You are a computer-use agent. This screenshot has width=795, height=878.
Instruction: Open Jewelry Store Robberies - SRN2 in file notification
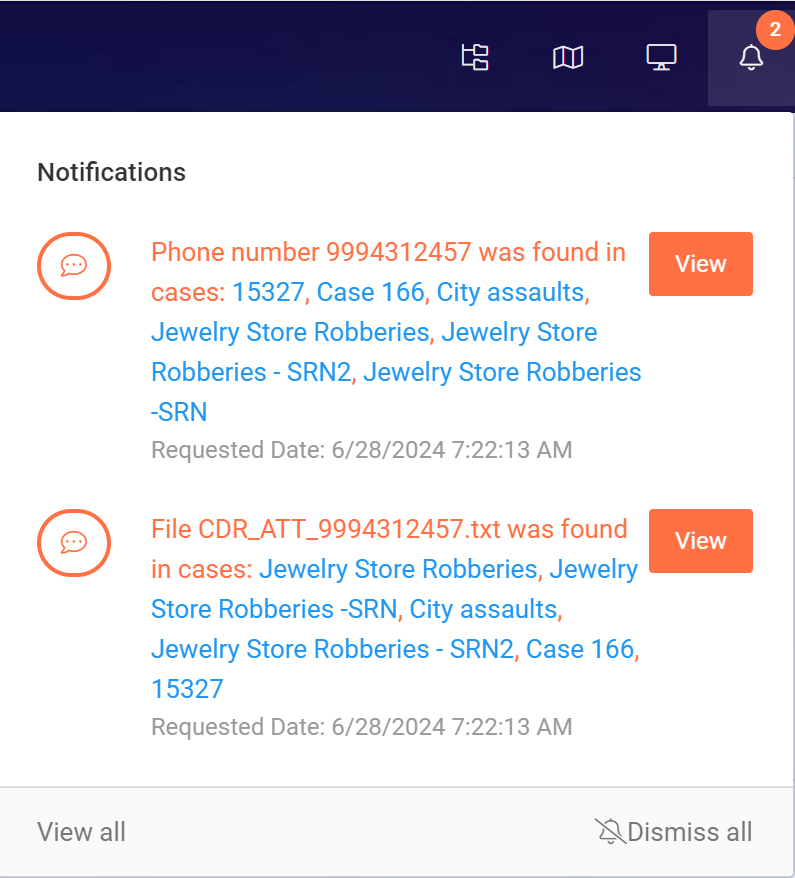[x=332, y=649]
